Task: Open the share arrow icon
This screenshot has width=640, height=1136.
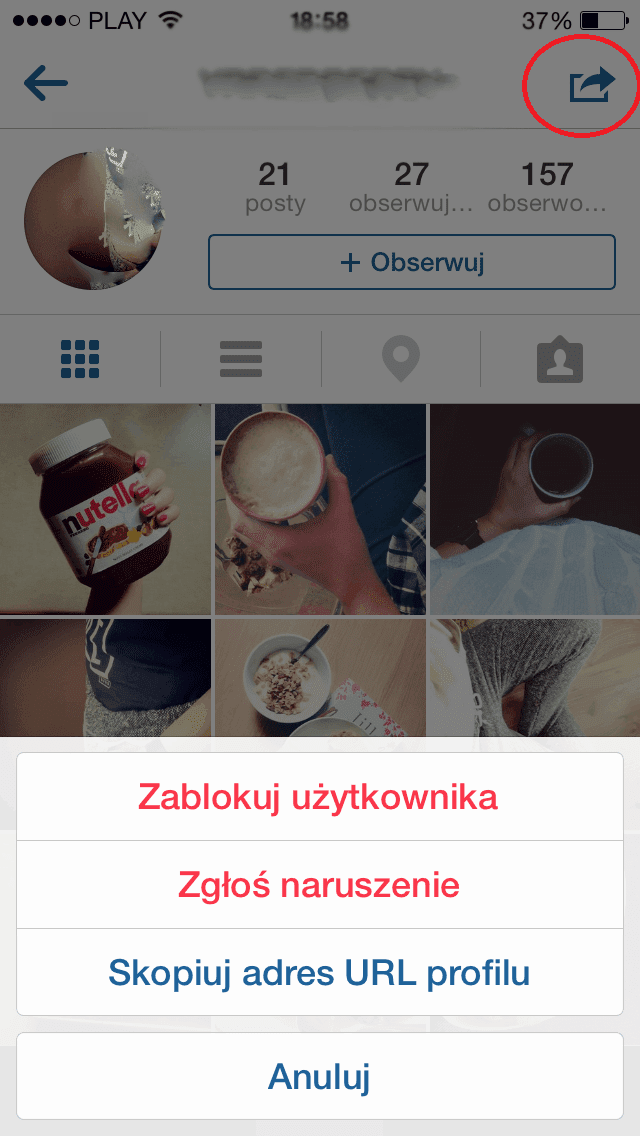Action: [x=589, y=85]
